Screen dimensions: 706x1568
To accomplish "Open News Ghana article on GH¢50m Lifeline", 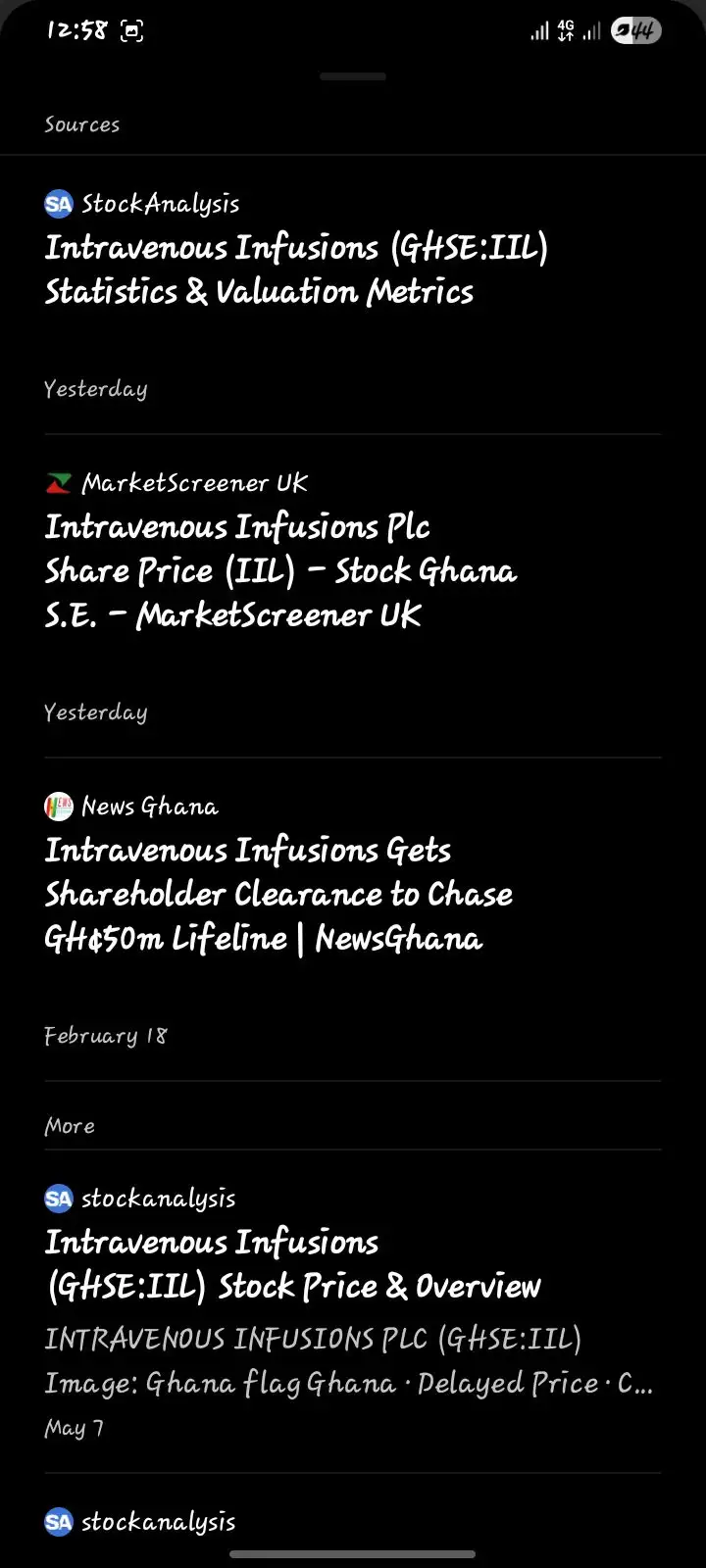I will pyautogui.click(x=353, y=919).
